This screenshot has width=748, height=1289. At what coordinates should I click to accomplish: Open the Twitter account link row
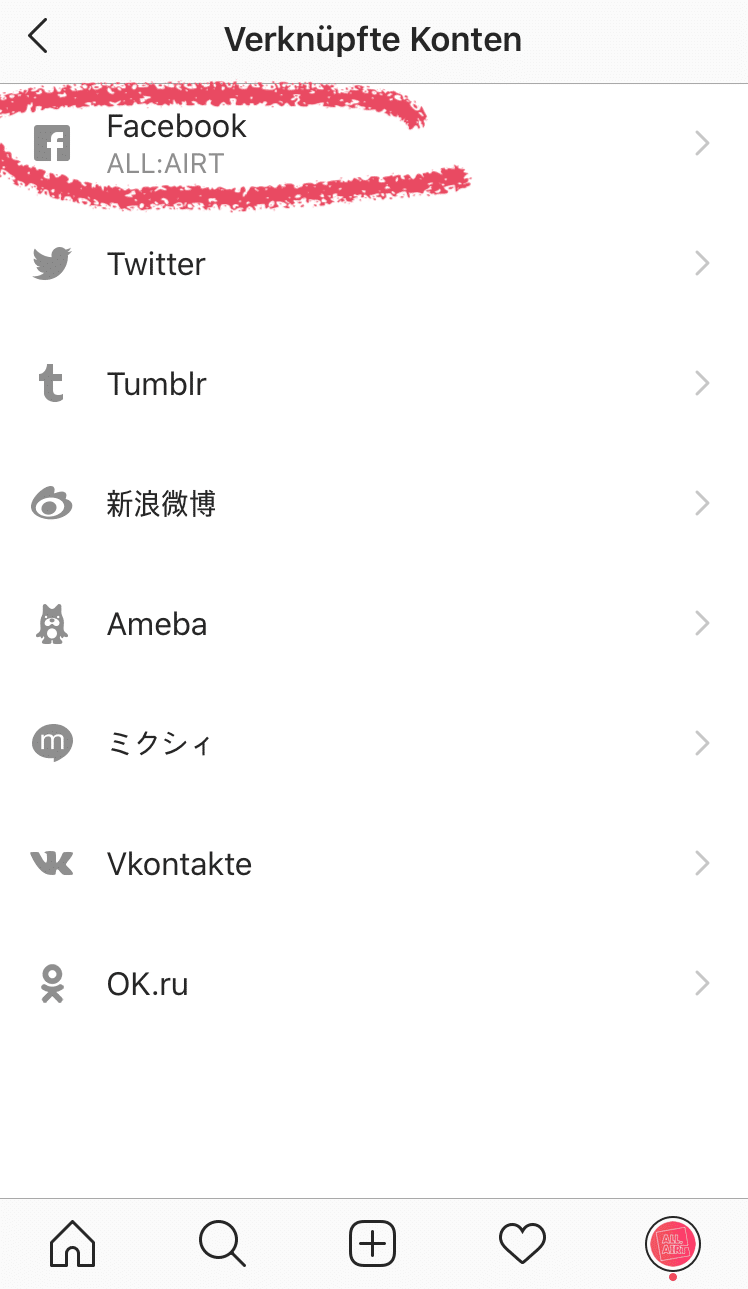[x=374, y=264]
